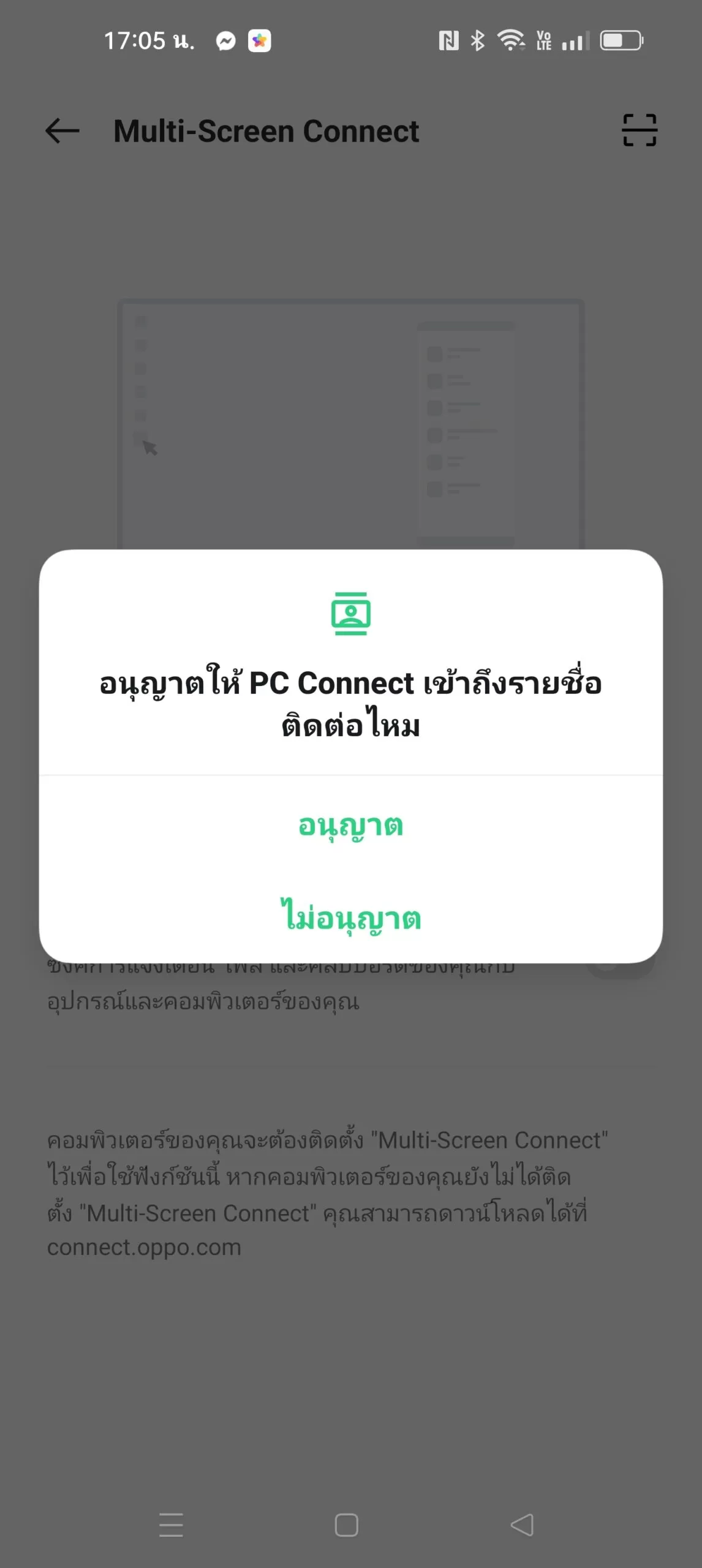This screenshot has width=702, height=1568.
Task: Allow PC Connect access with อนุญาต
Action: click(350, 826)
